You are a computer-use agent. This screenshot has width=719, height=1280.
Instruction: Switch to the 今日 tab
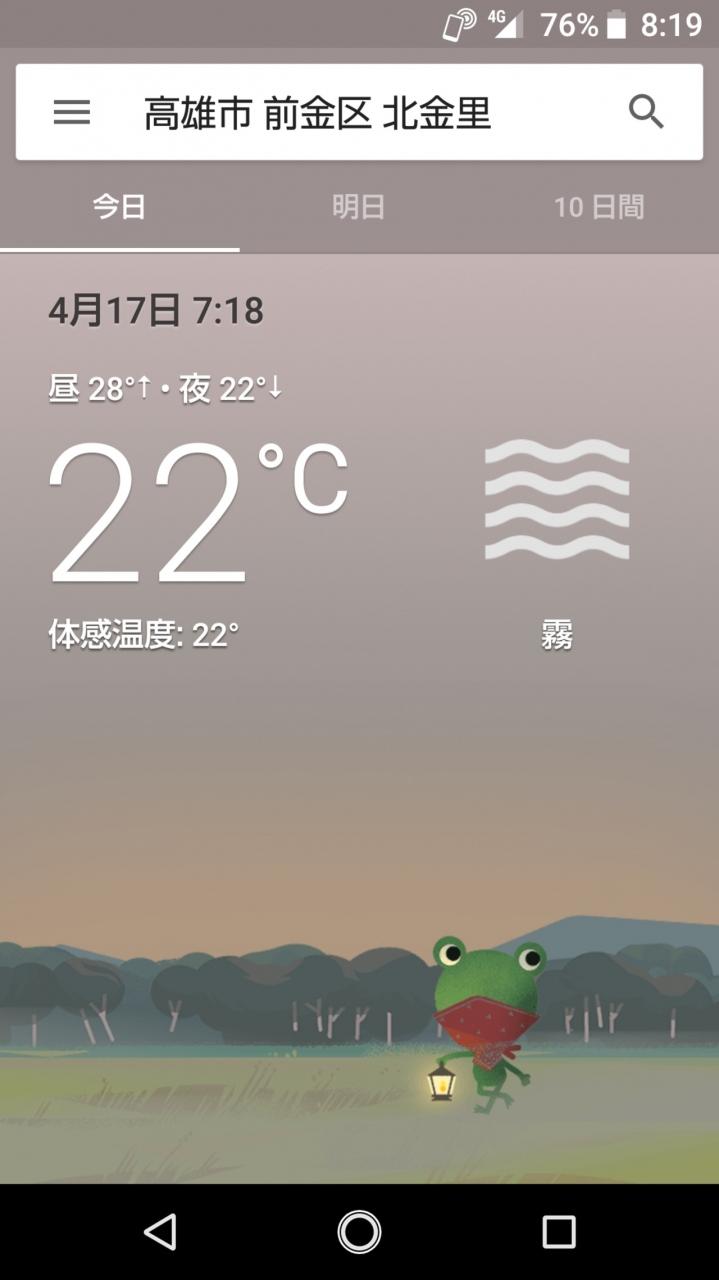[119, 208]
